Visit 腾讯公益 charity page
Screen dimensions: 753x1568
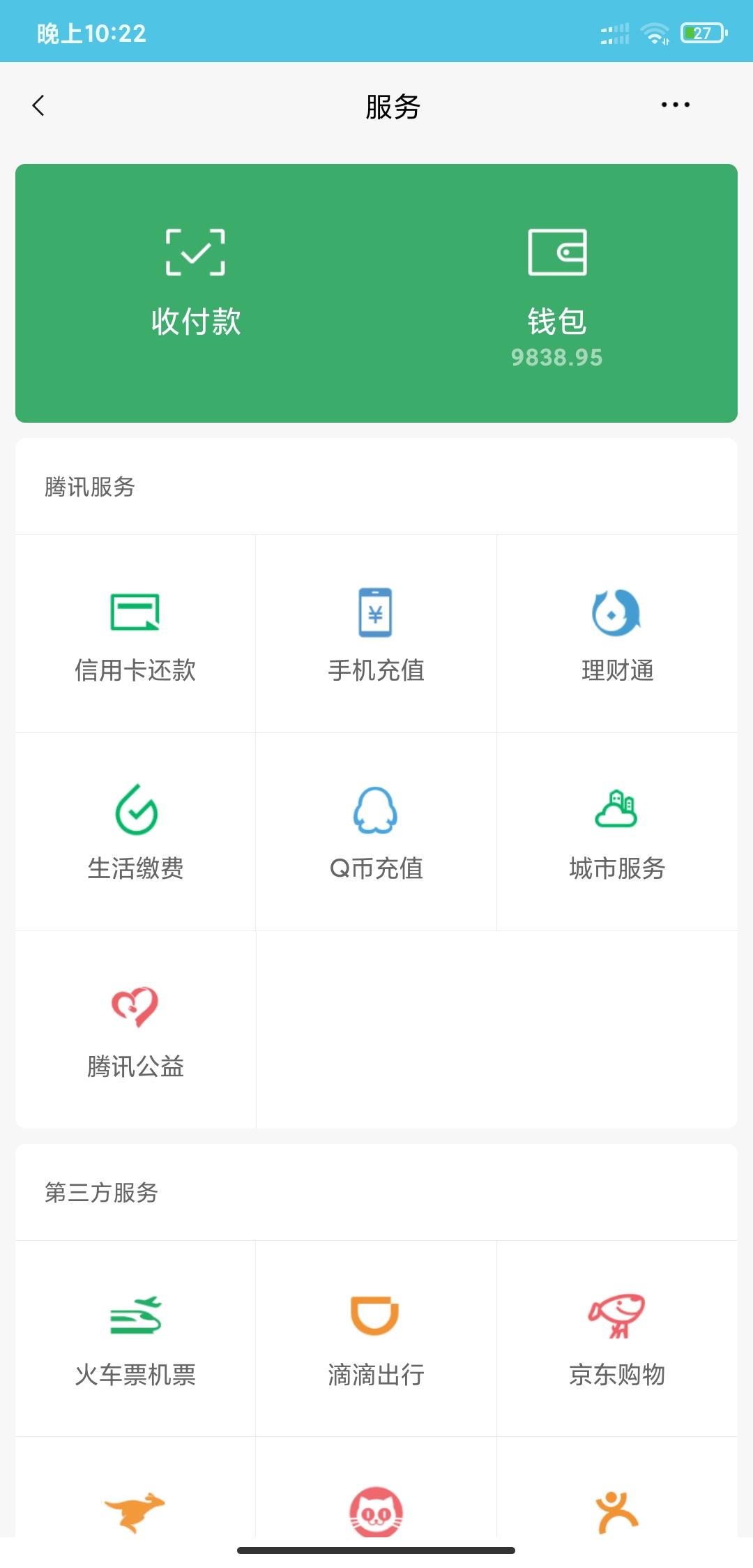point(135,1030)
